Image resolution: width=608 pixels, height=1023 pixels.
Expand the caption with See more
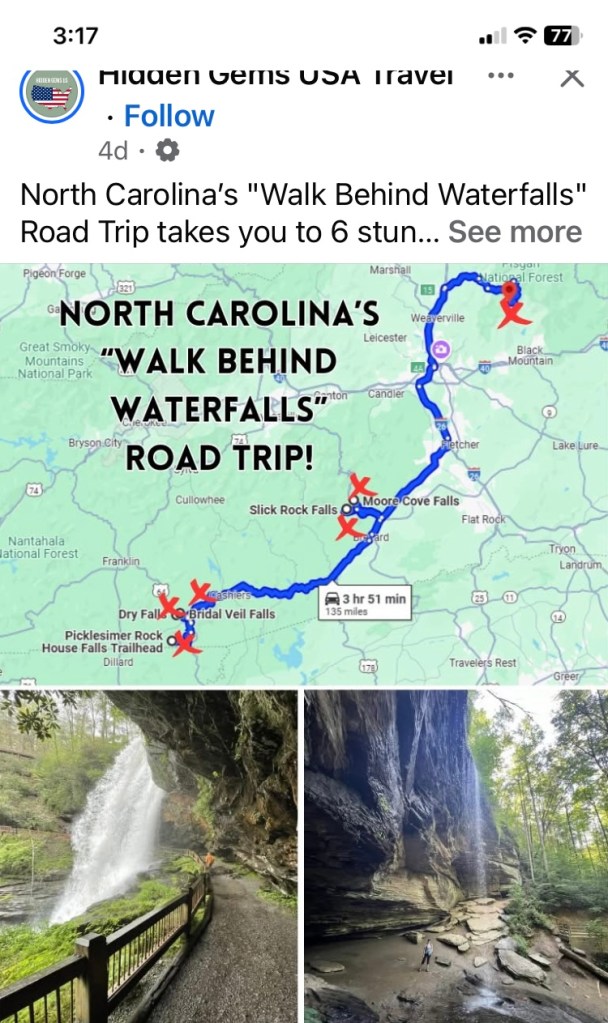514,232
